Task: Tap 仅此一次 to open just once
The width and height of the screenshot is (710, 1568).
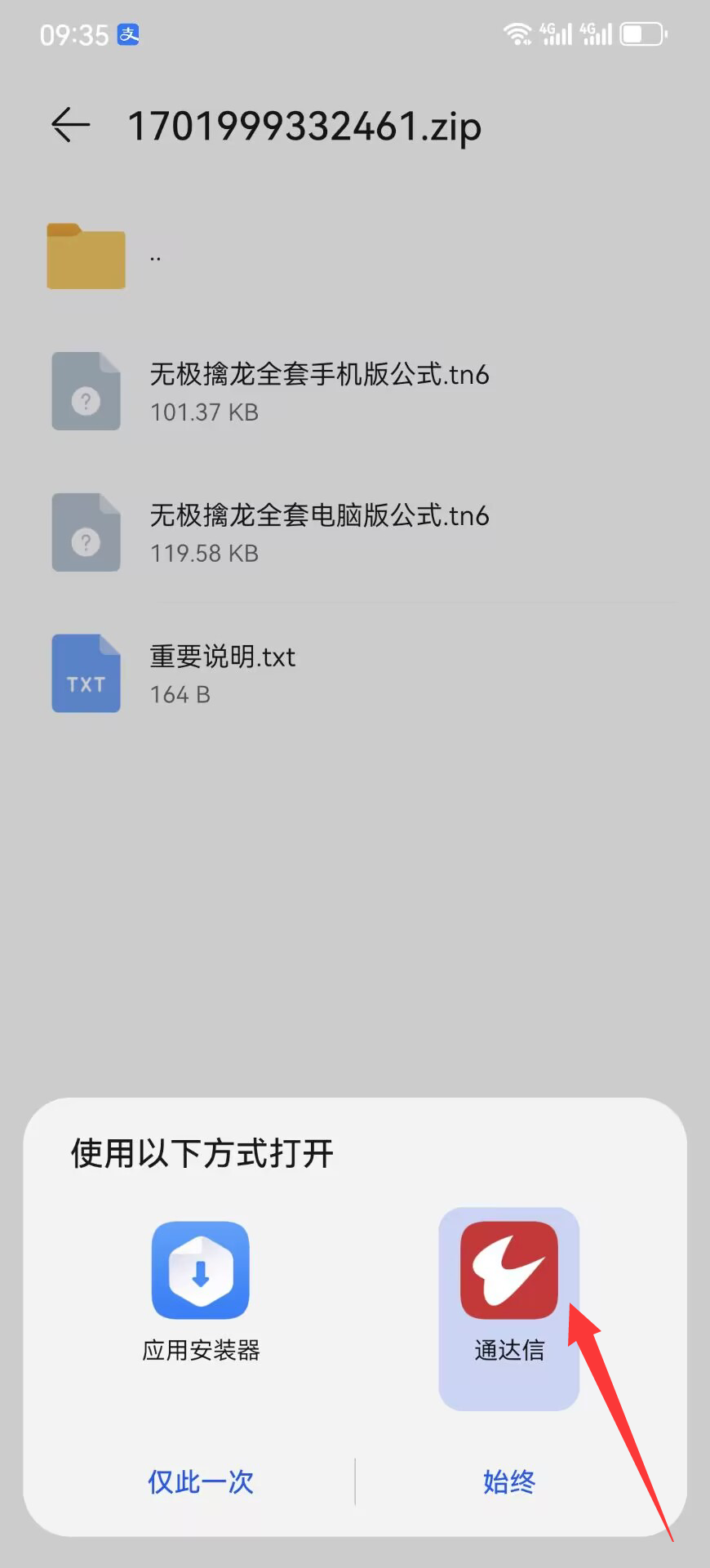Action: click(201, 1481)
